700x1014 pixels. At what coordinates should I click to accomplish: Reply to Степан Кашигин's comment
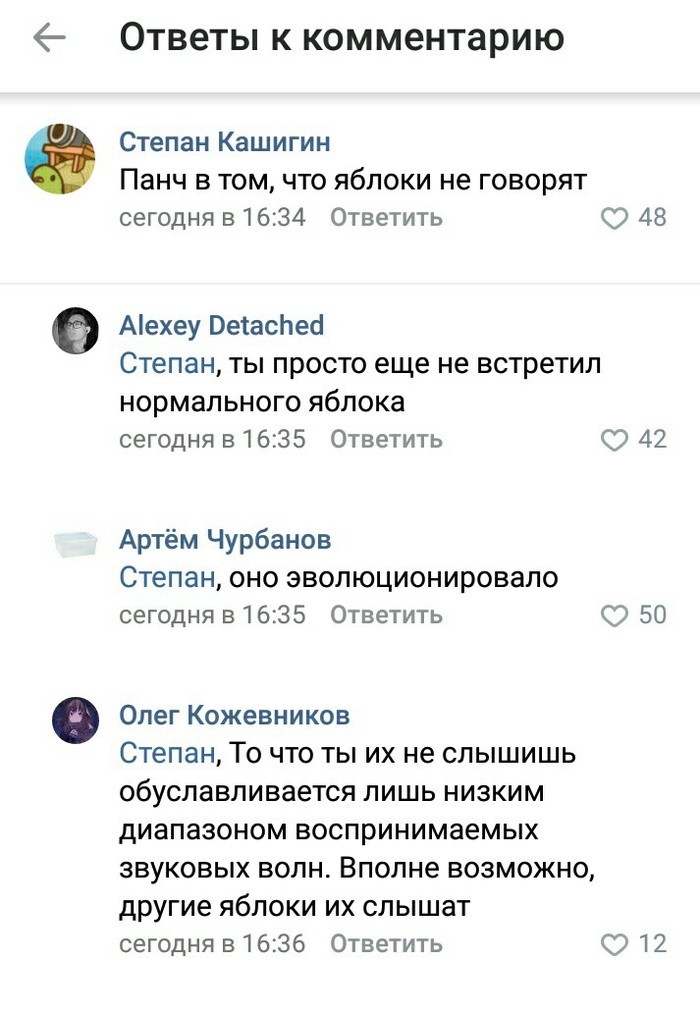pyautogui.click(x=386, y=217)
